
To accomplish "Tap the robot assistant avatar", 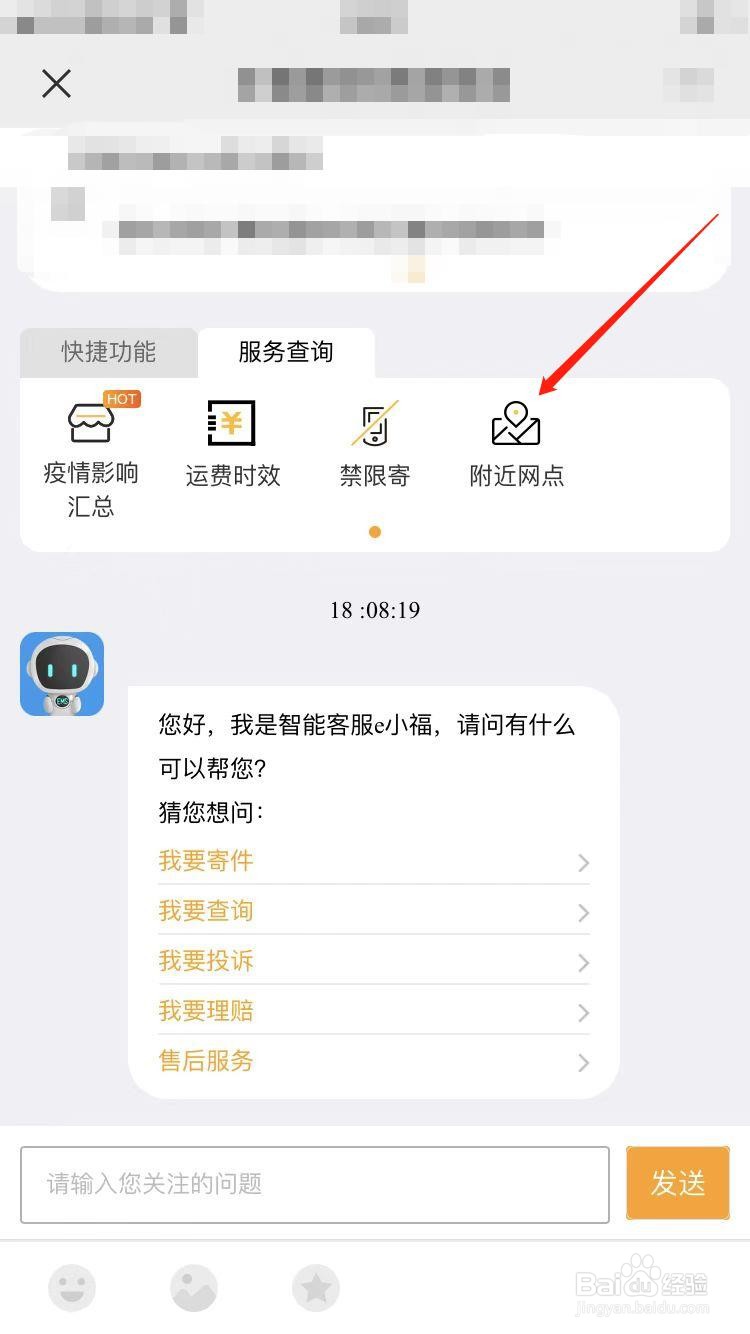I will point(62,674).
